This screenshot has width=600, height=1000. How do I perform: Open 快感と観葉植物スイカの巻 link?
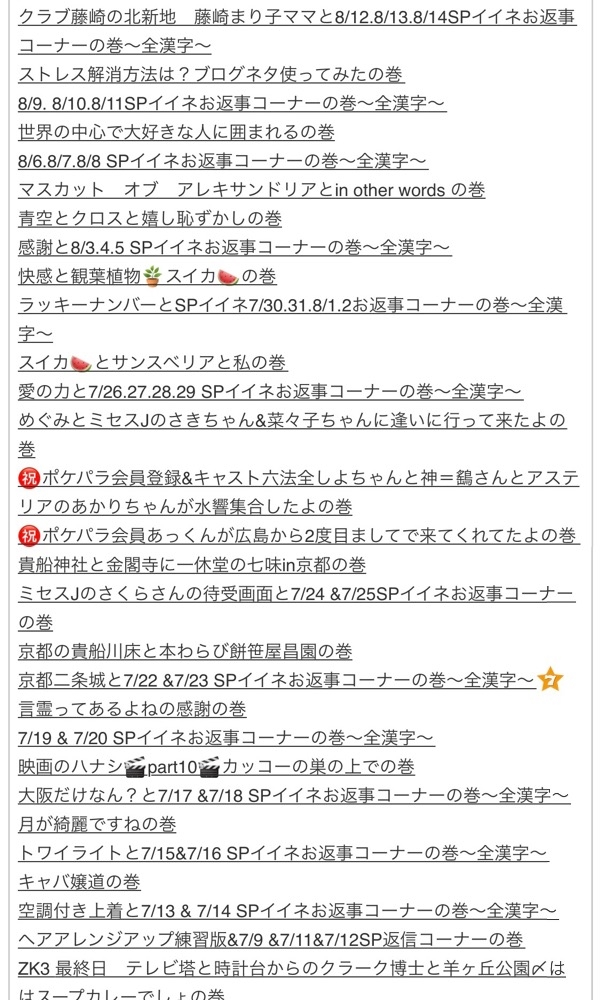[x=147, y=276]
